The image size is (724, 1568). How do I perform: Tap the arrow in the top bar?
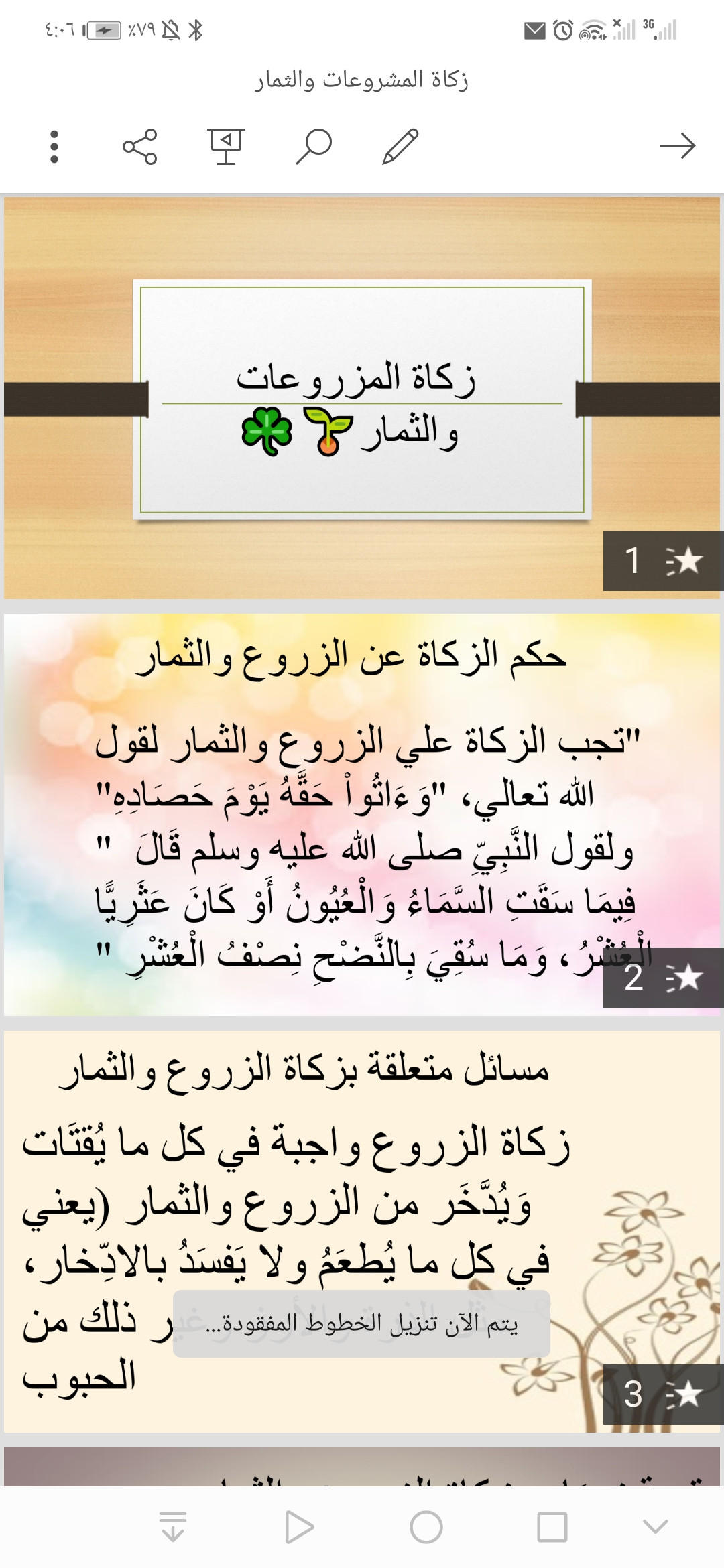click(x=677, y=146)
